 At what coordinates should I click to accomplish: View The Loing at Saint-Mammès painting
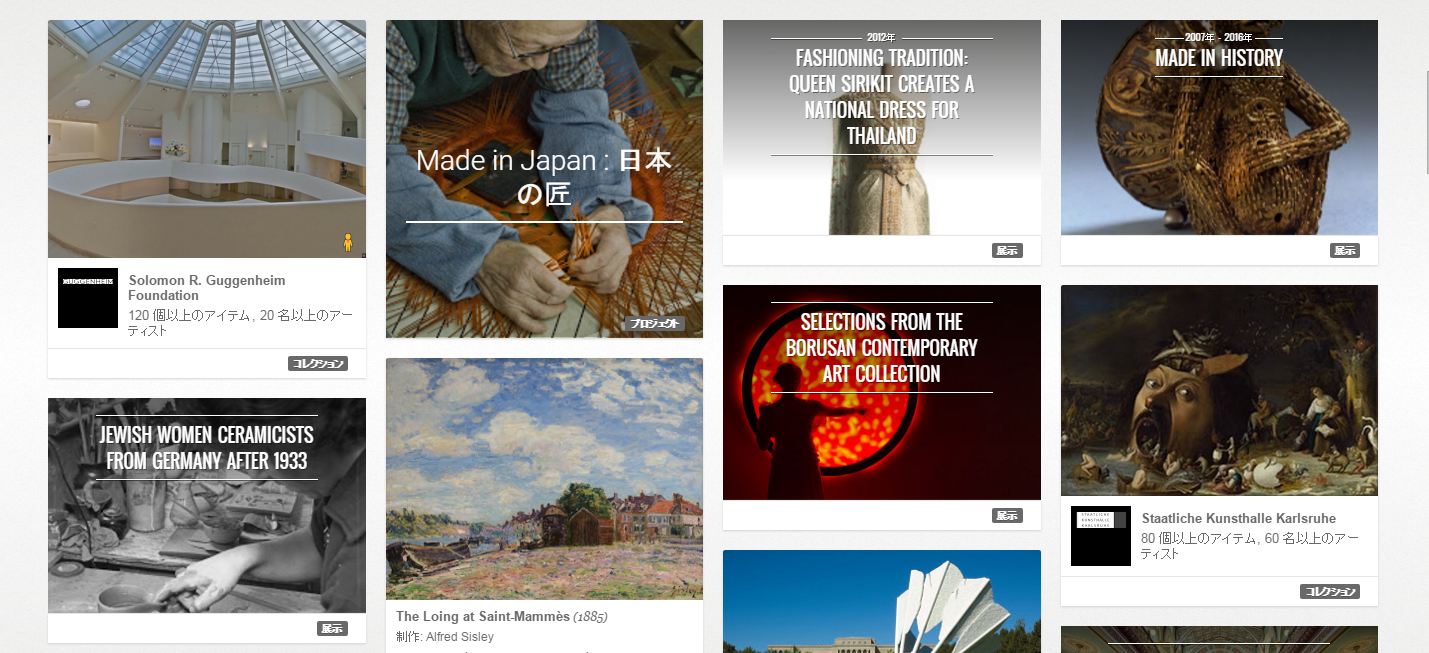544,478
